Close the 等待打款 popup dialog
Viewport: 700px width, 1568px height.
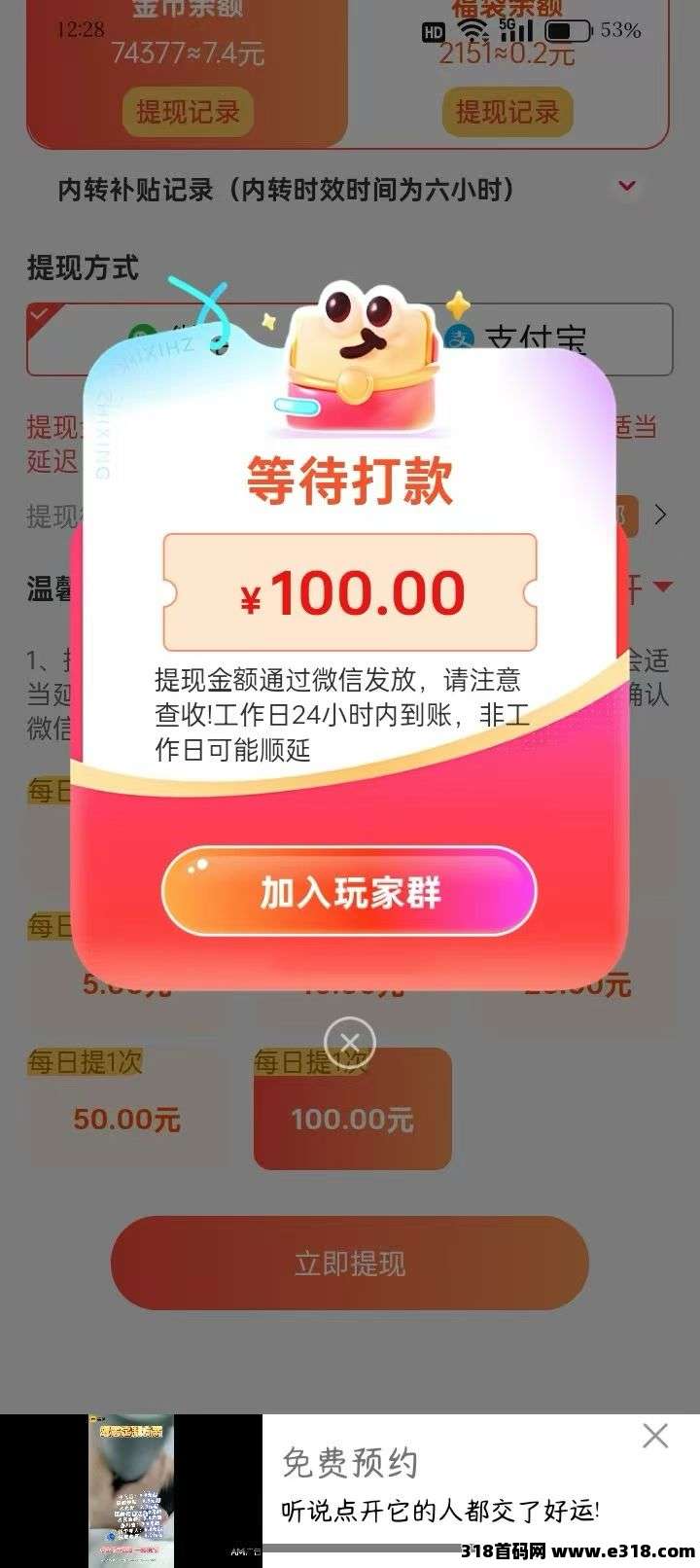(349, 1042)
